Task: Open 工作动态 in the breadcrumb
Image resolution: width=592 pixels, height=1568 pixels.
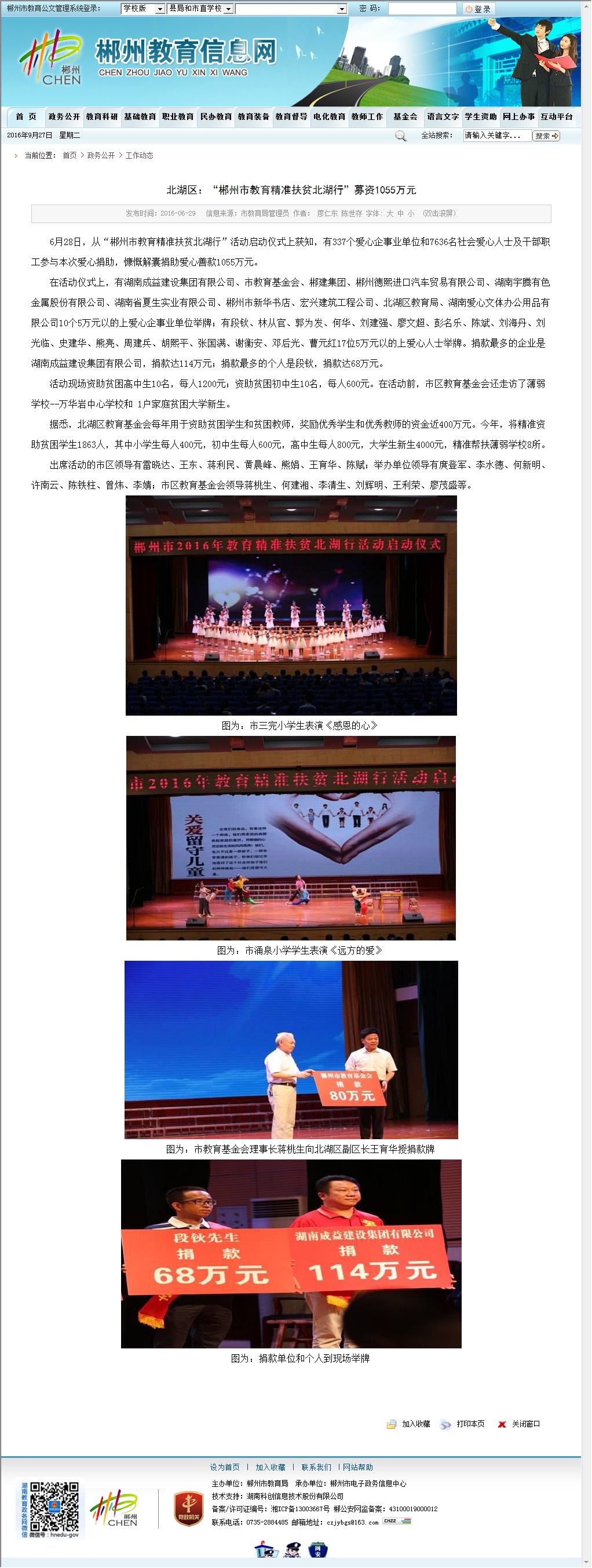Action: tap(140, 156)
